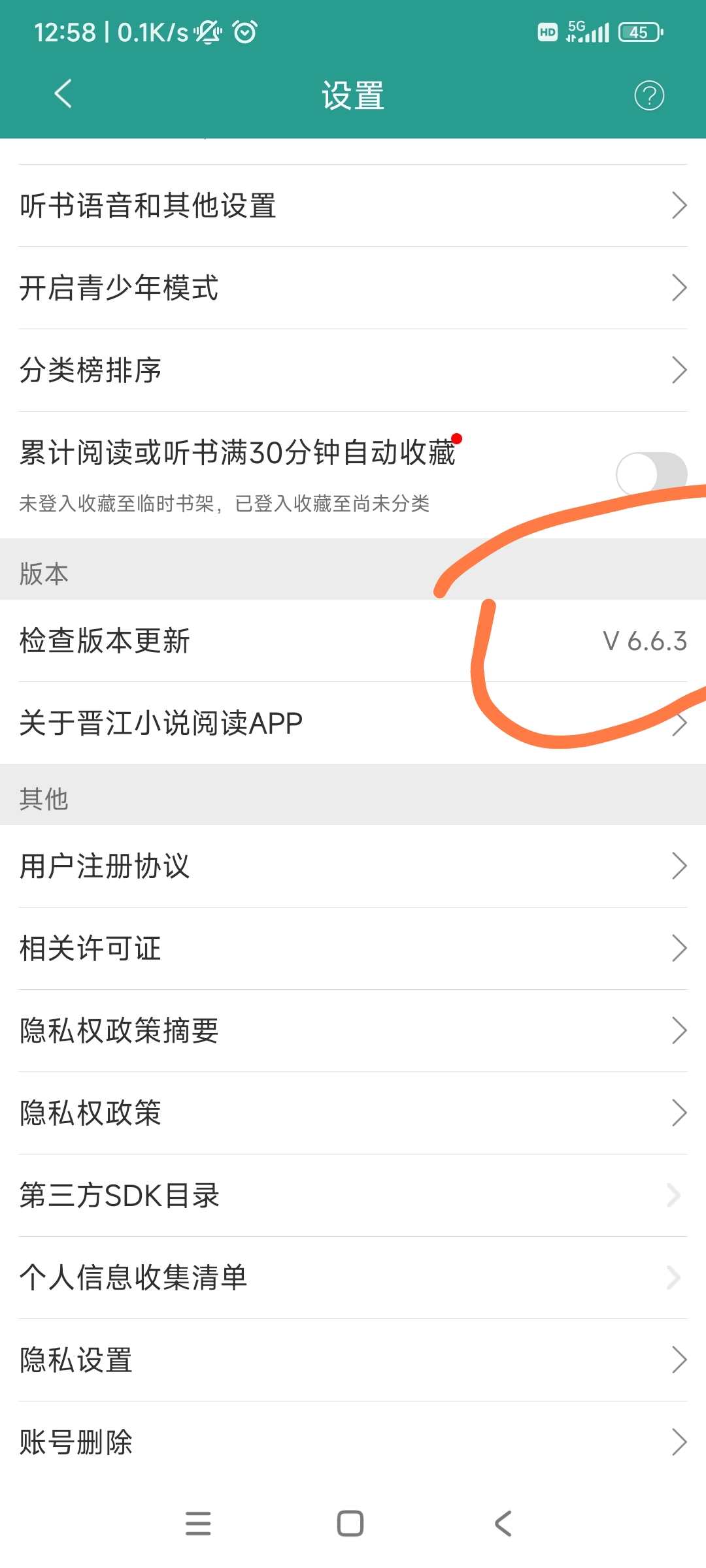Open 第三方SDK目录
The image size is (706, 1568).
[353, 1196]
